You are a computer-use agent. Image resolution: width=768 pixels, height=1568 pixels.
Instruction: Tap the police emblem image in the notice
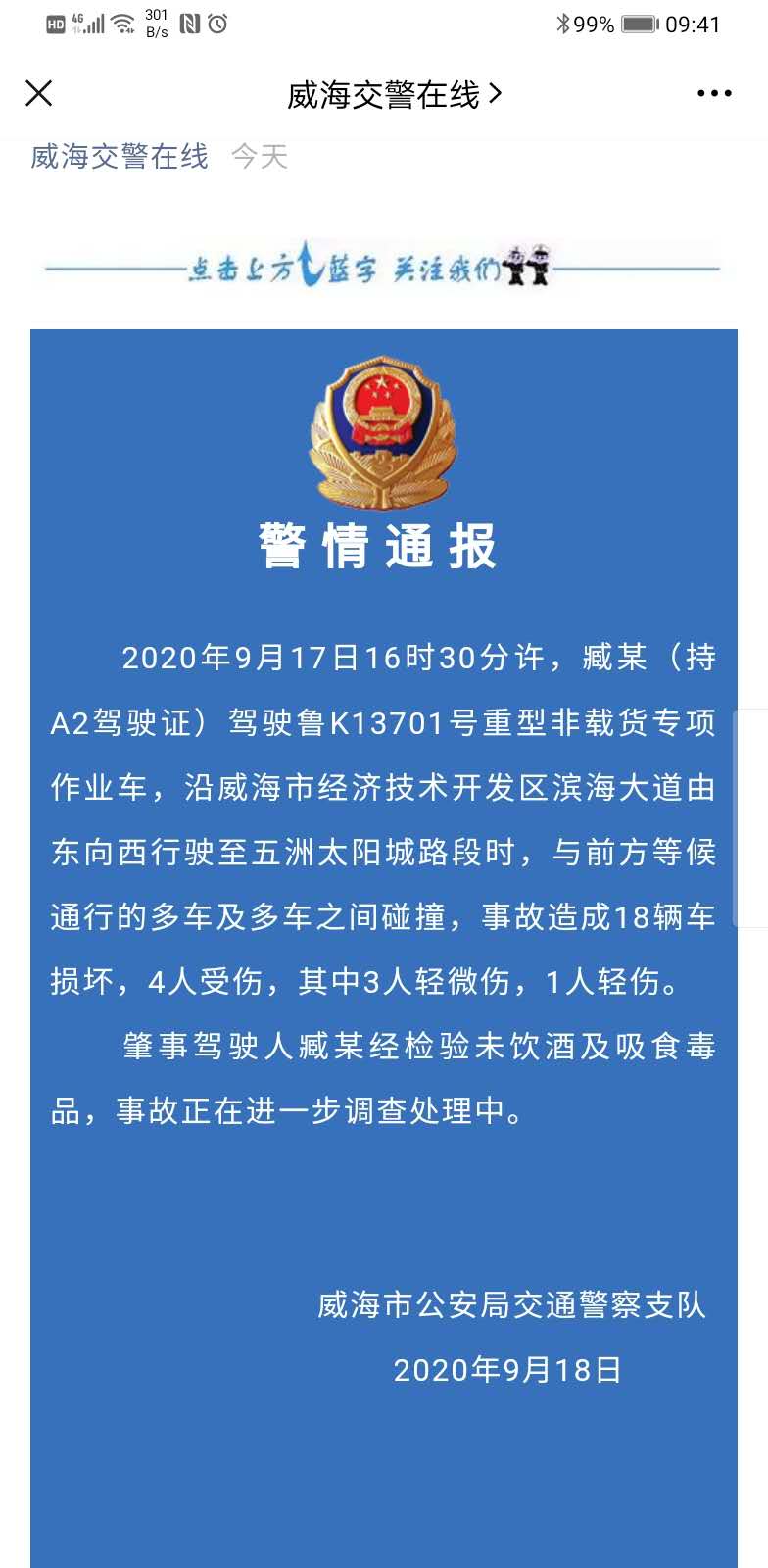[383, 434]
